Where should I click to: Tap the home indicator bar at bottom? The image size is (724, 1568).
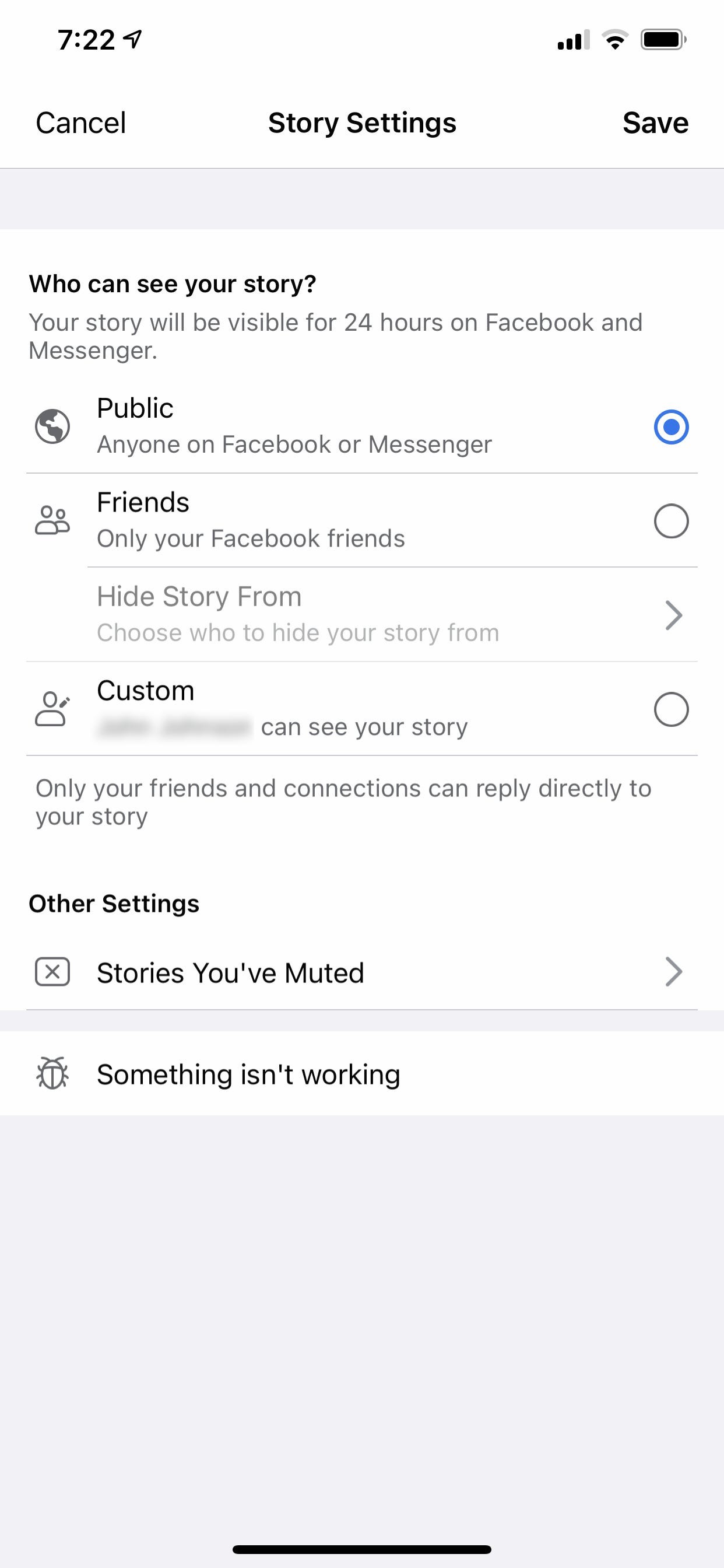tap(361, 1549)
